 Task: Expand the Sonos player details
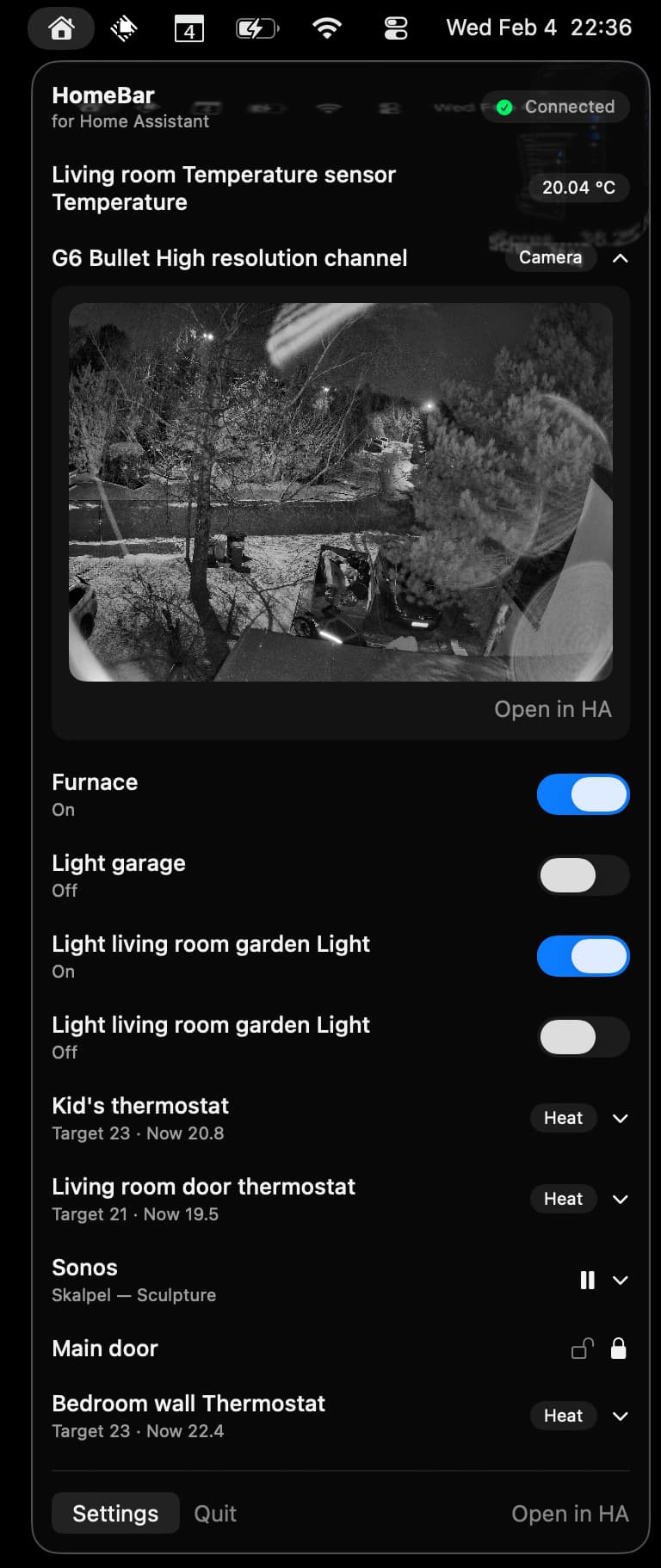pyautogui.click(x=620, y=1280)
